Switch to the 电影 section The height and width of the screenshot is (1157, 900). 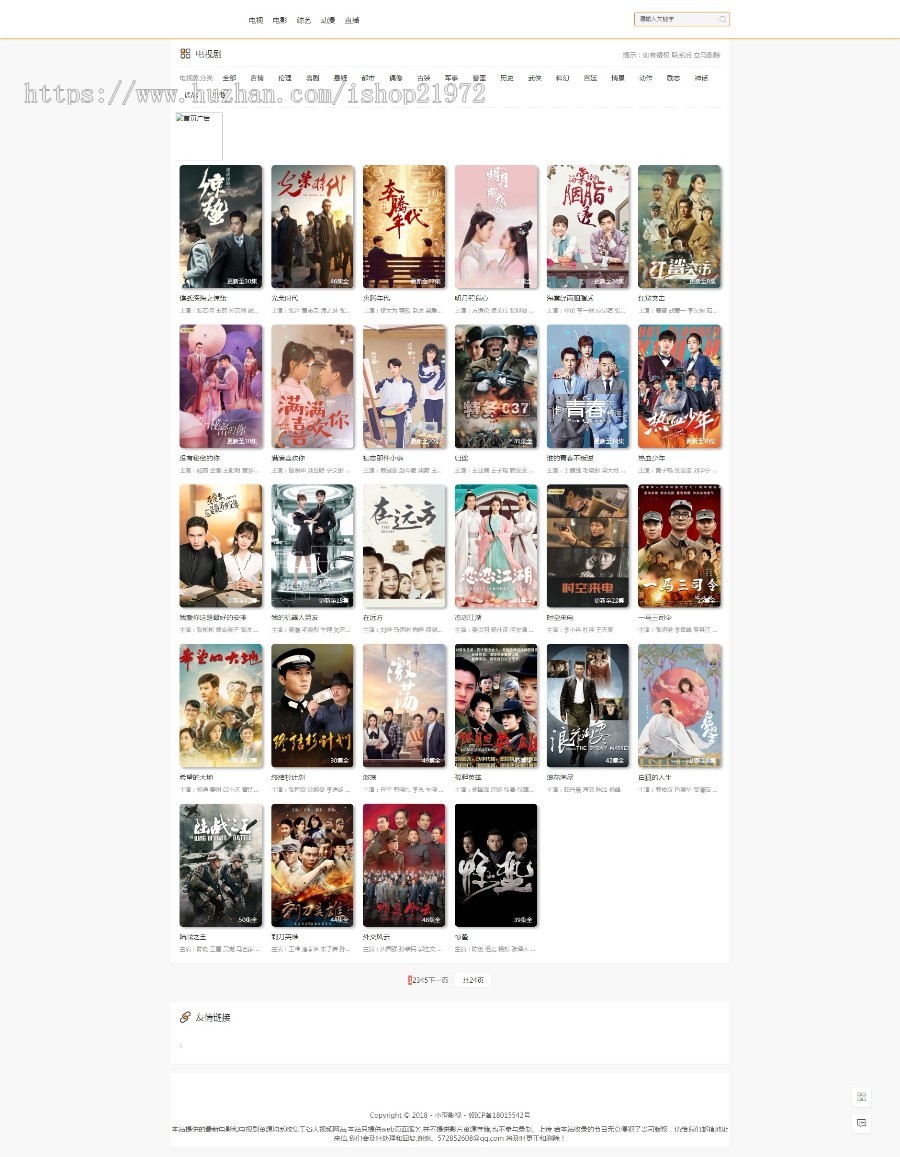click(x=280, y=20)
